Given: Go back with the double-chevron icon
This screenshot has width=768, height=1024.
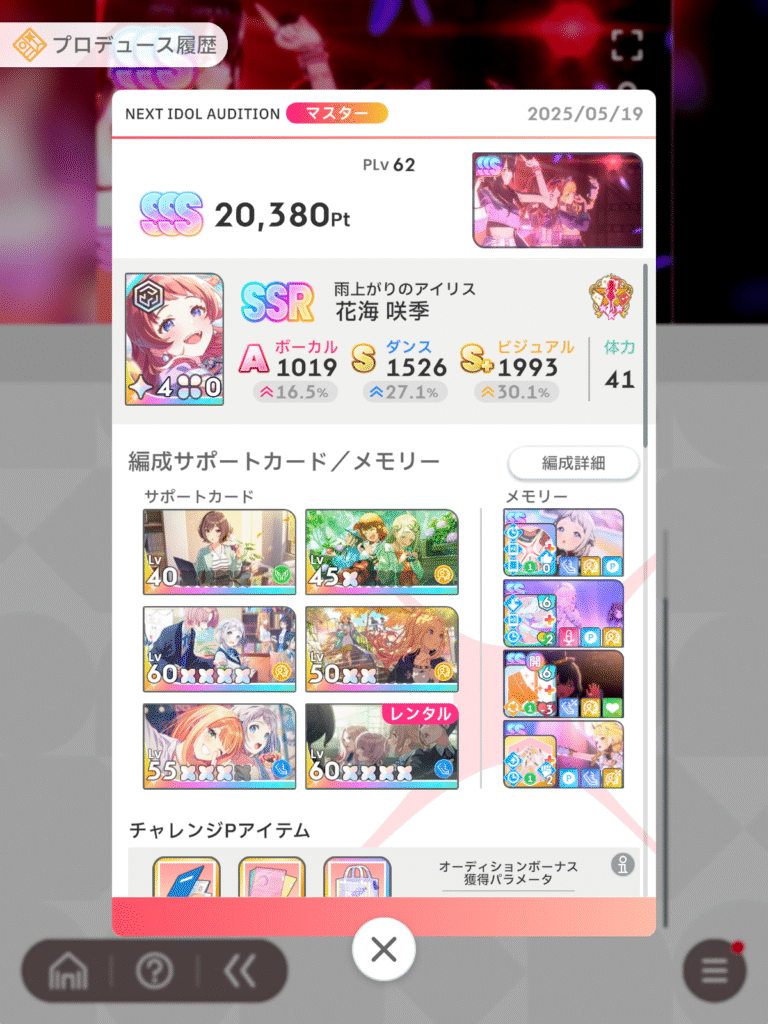Looking at the screenshot, I should [240, 971].
